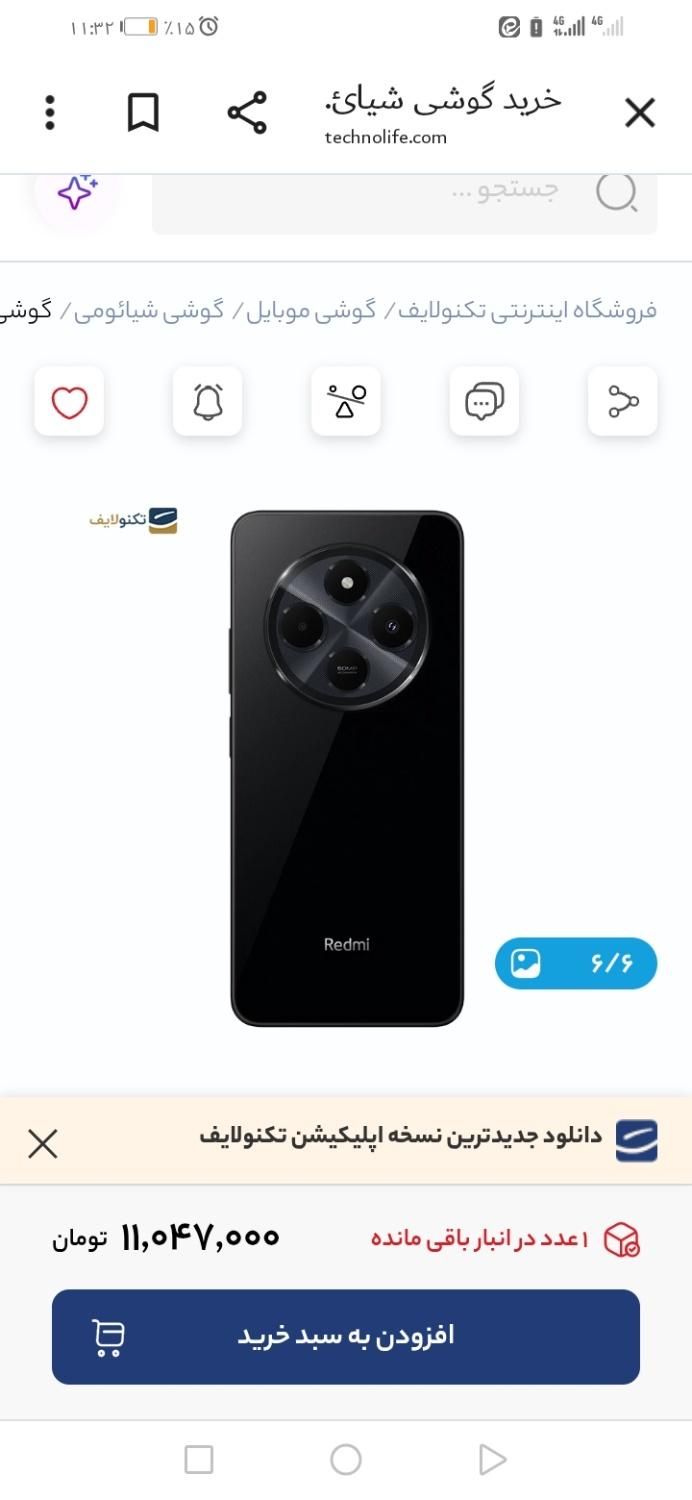Open the گوشی موبایل breadcrumb link
692x1500 pixels.
tap(311, 310)
